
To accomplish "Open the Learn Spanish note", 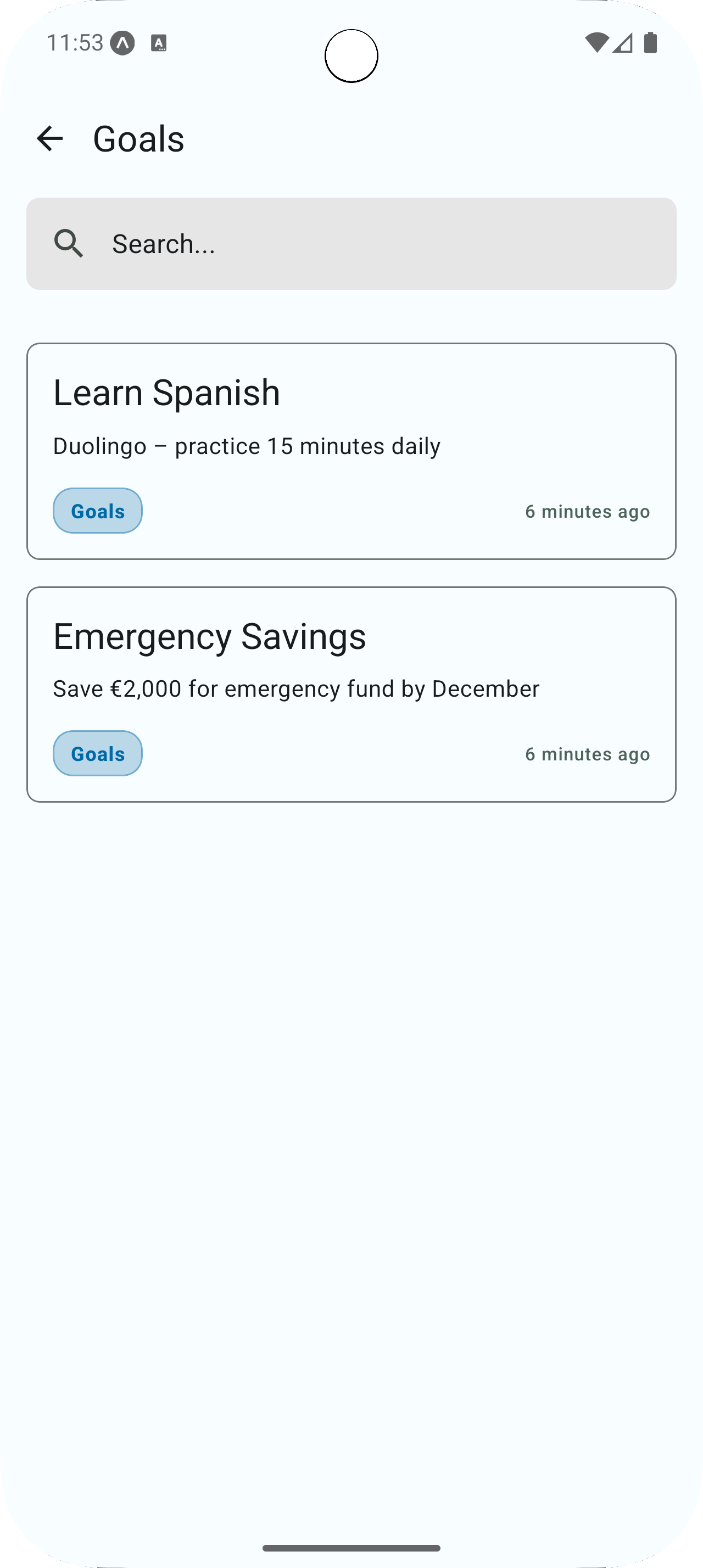I will pyautogui.click(x=351, y=420).
